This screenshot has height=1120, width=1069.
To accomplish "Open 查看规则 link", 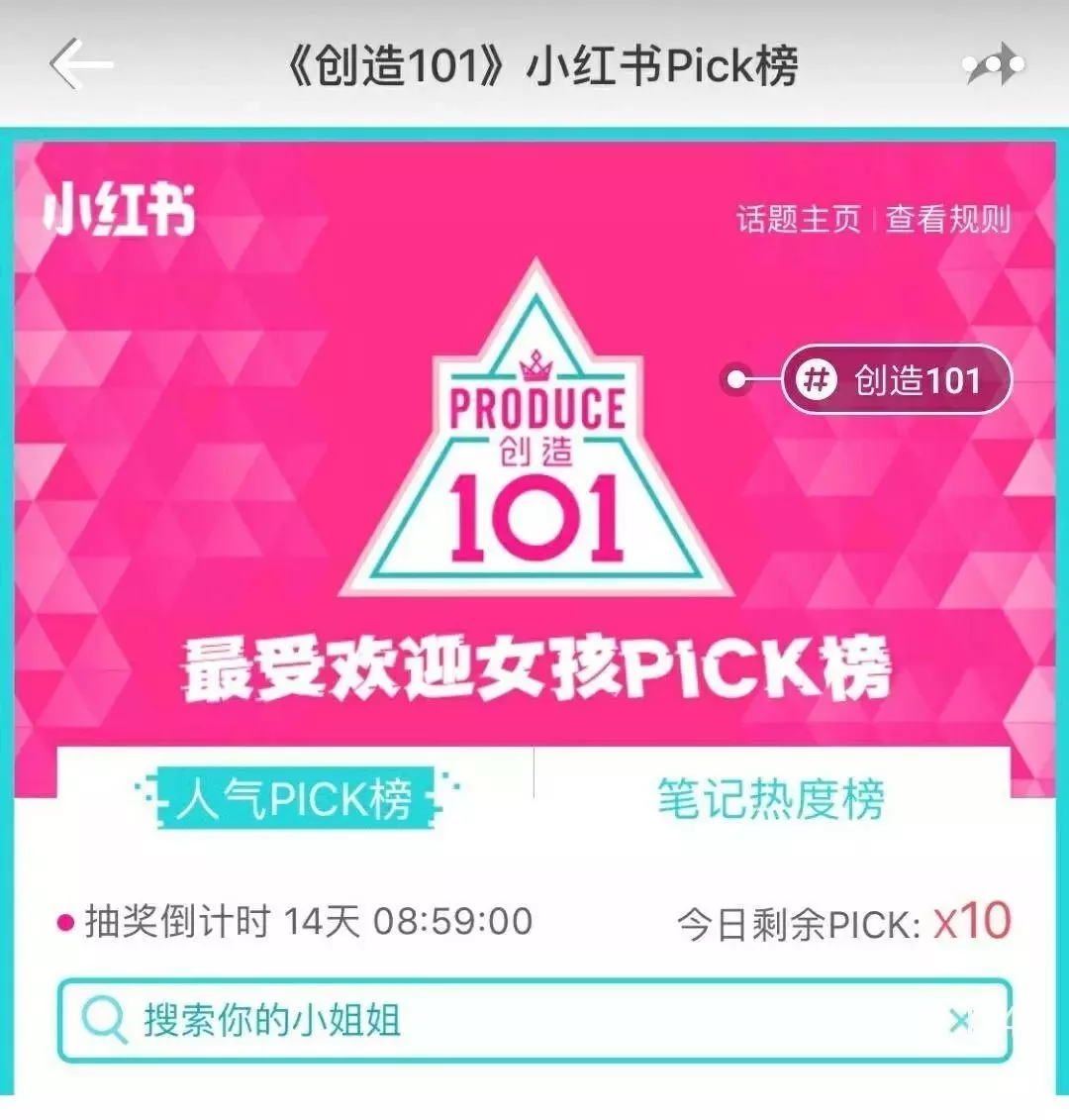I will (948, 219).
